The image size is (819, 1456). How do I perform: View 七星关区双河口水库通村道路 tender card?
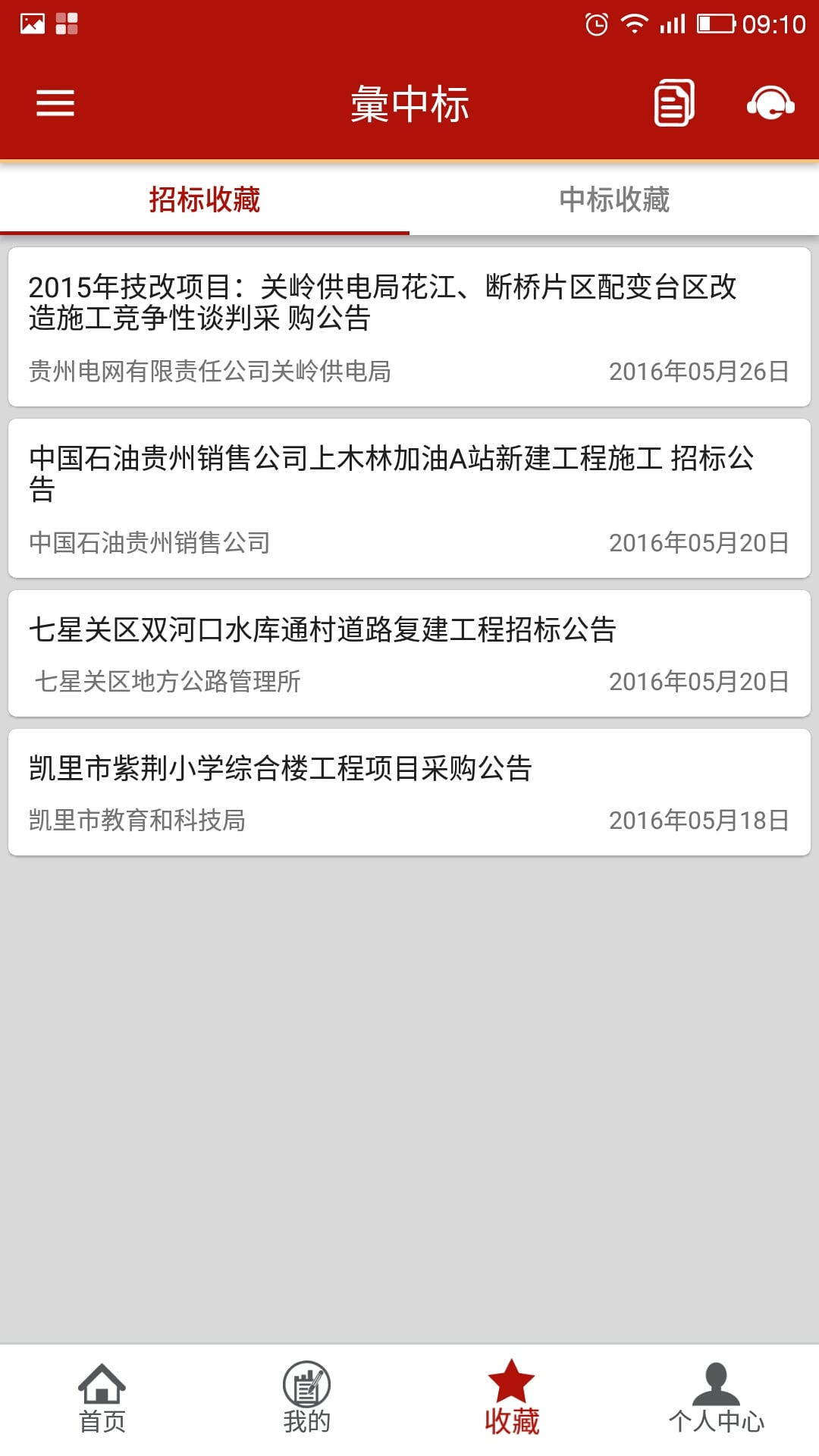pos(409,653)
